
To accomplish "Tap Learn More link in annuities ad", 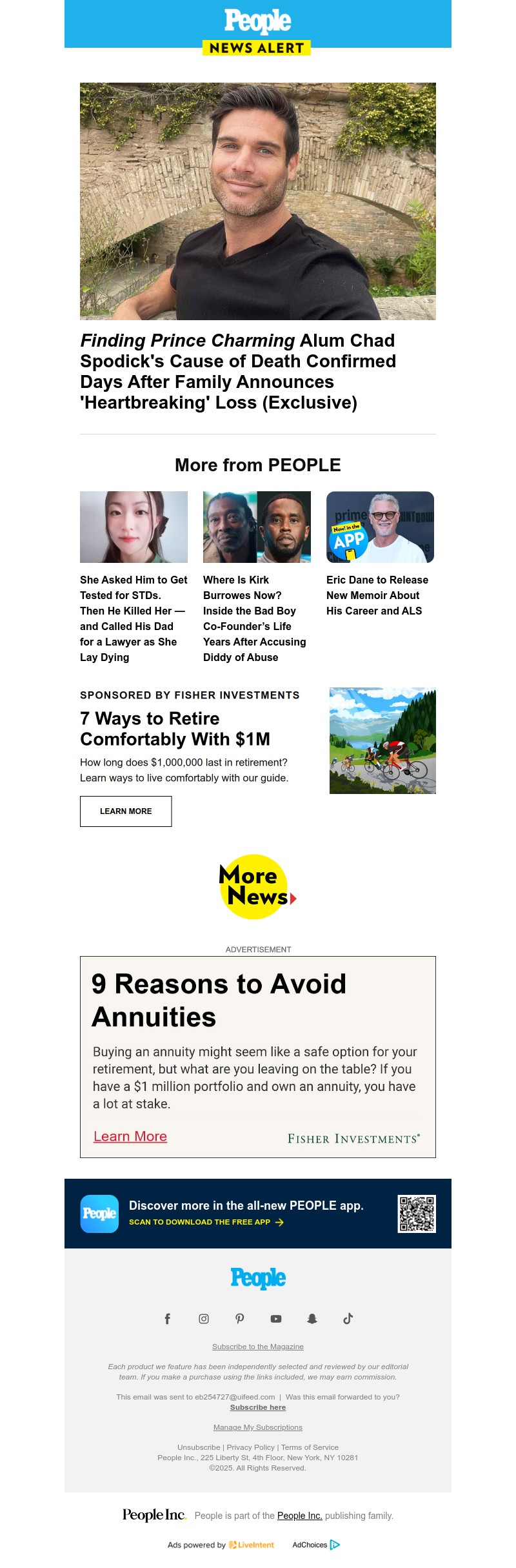I will [x=130, y=1136].
